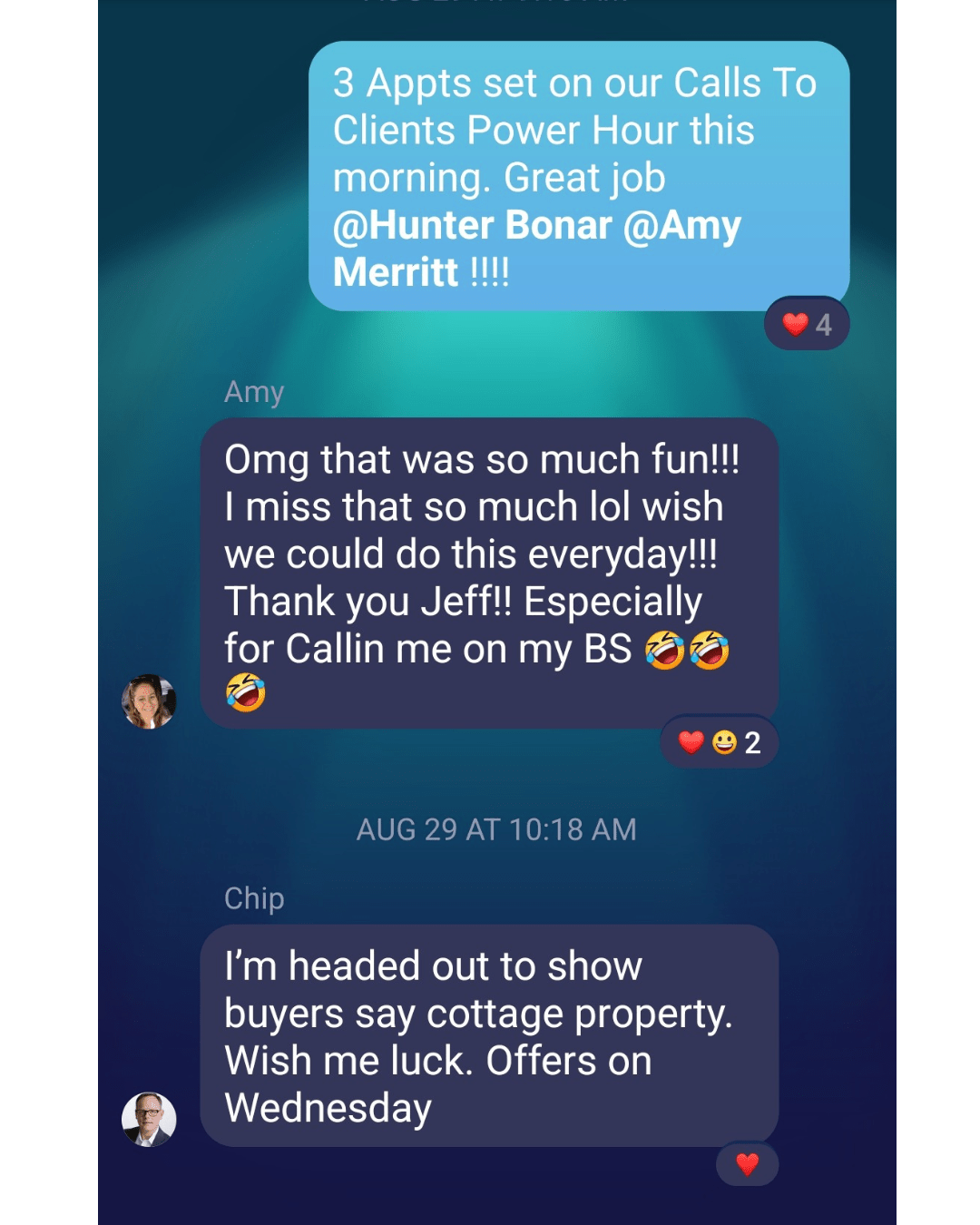Open the heart reactions on the Power Hour message
The image size is (980, 1225).
coord(806,324)
